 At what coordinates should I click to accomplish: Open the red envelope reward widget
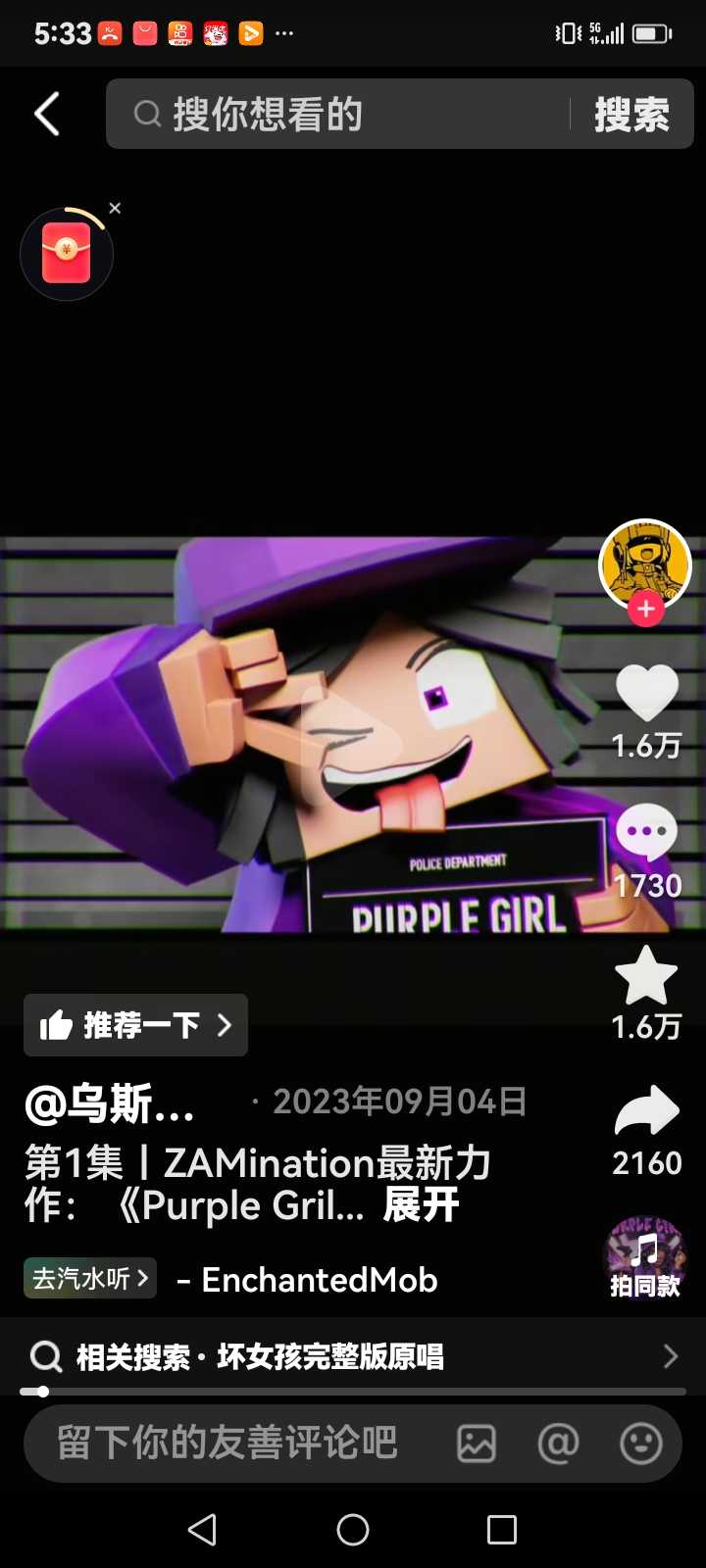(x=67, y=254)
